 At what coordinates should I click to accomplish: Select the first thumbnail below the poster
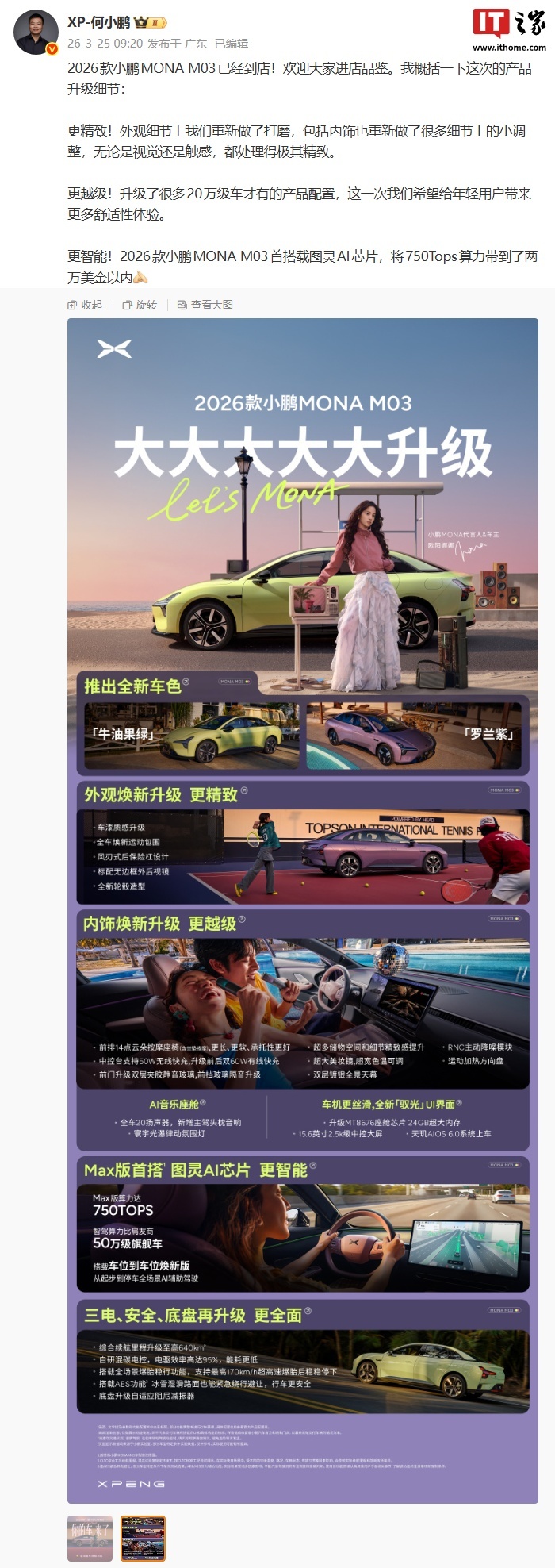pos(90,1538)
